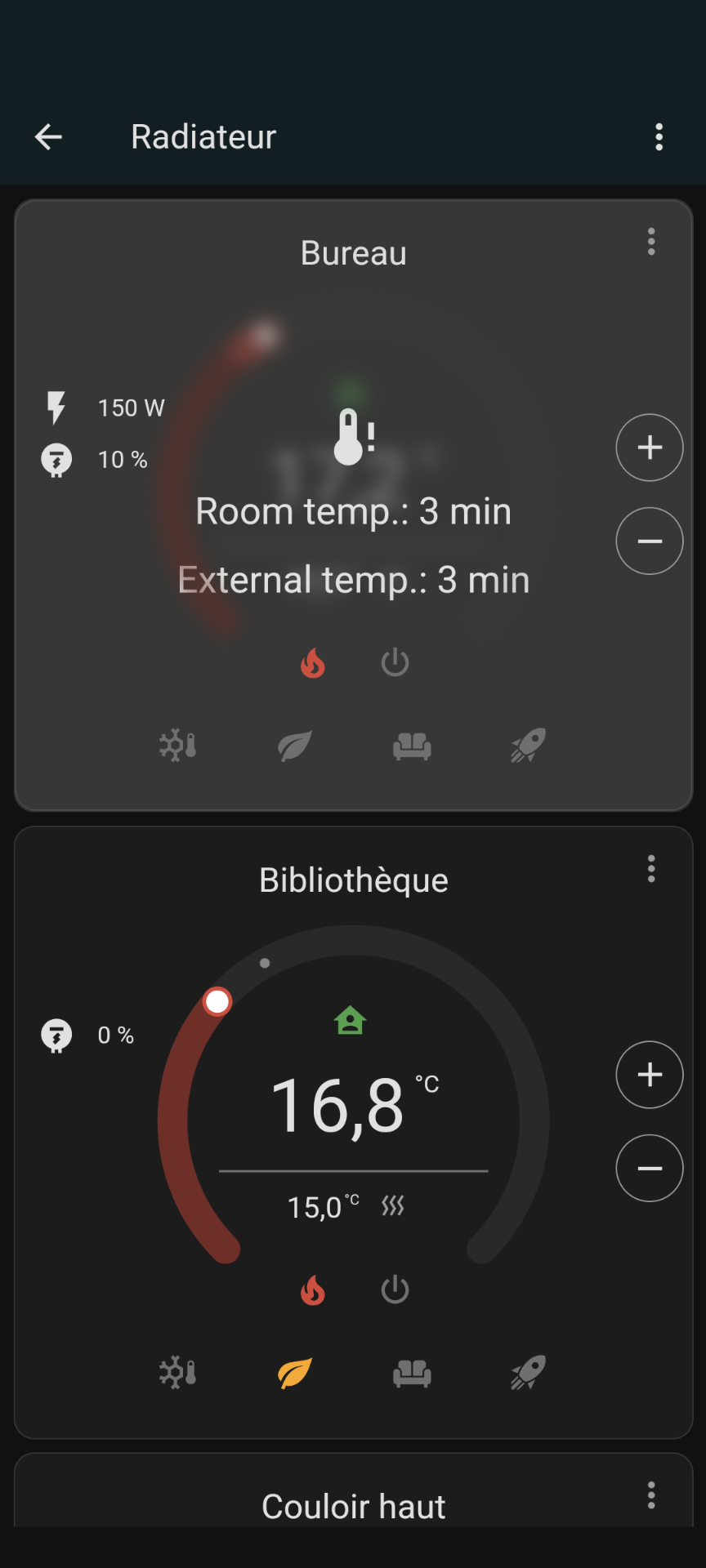Select comfort sofa preset for Bureau

(x=412, y=746)
